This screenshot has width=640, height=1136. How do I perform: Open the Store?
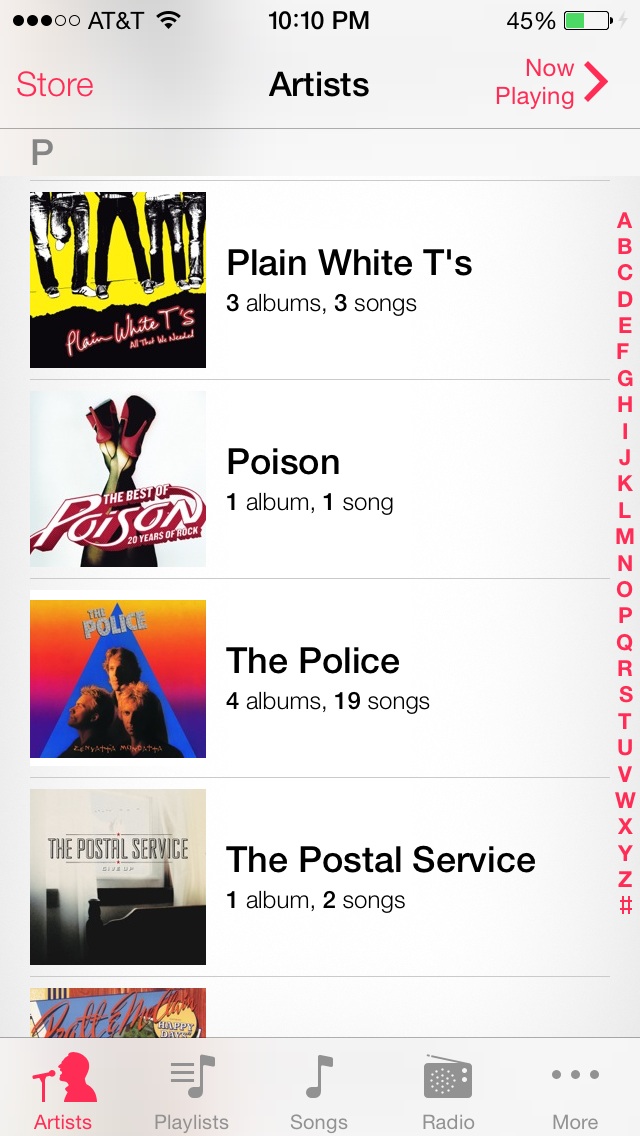55,85
